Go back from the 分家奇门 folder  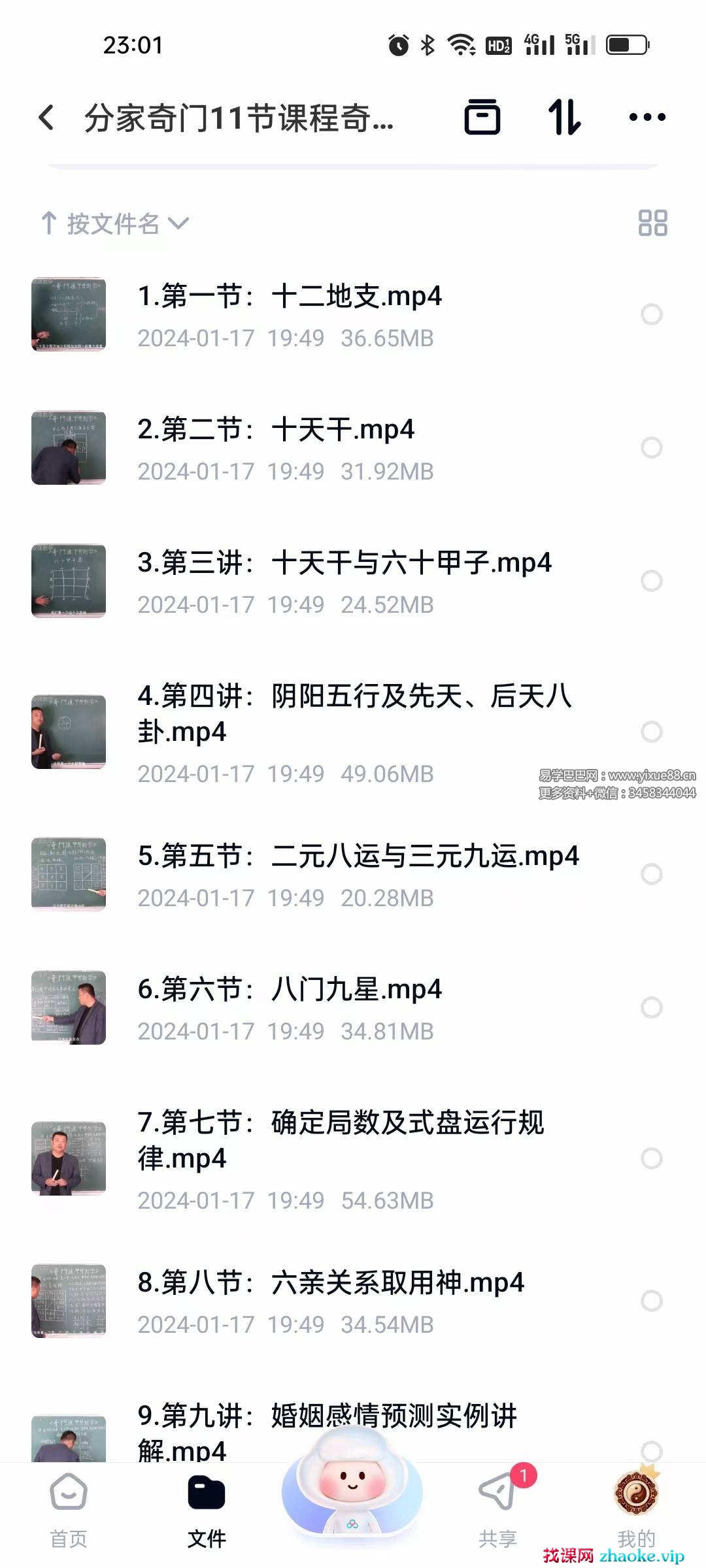46,118
